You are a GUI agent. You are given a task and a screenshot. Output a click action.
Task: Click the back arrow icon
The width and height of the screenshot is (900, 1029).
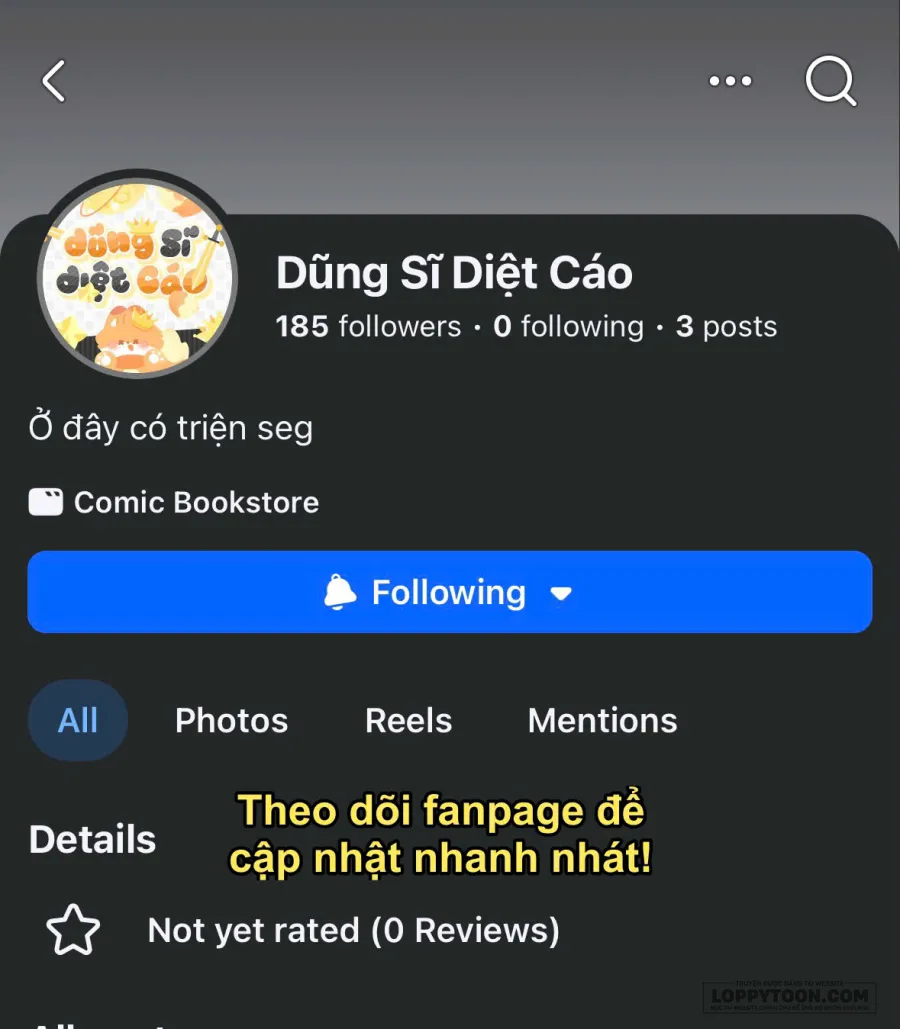tap(55, 82)
